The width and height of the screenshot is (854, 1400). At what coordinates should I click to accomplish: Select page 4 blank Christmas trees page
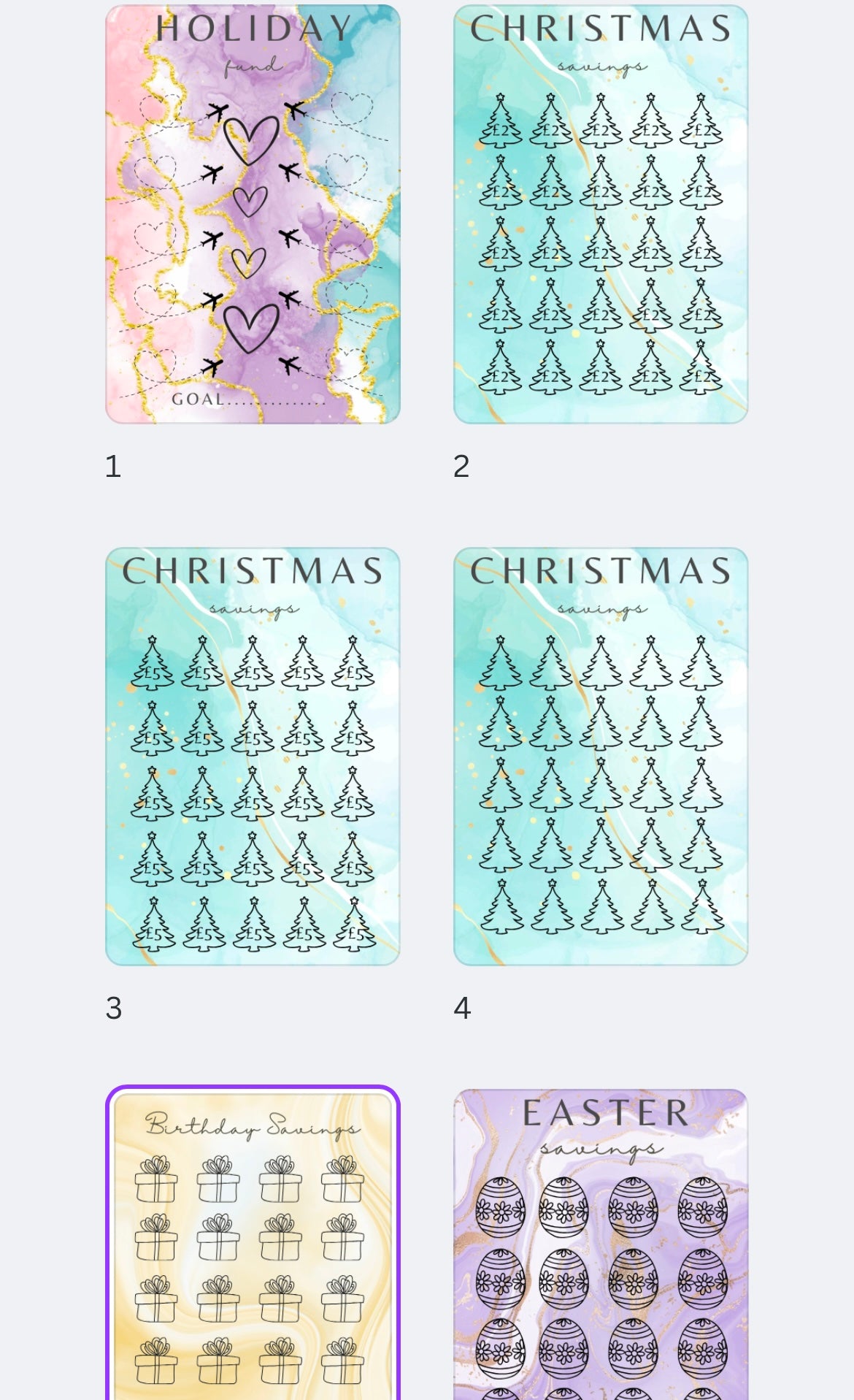pos(600,756)
